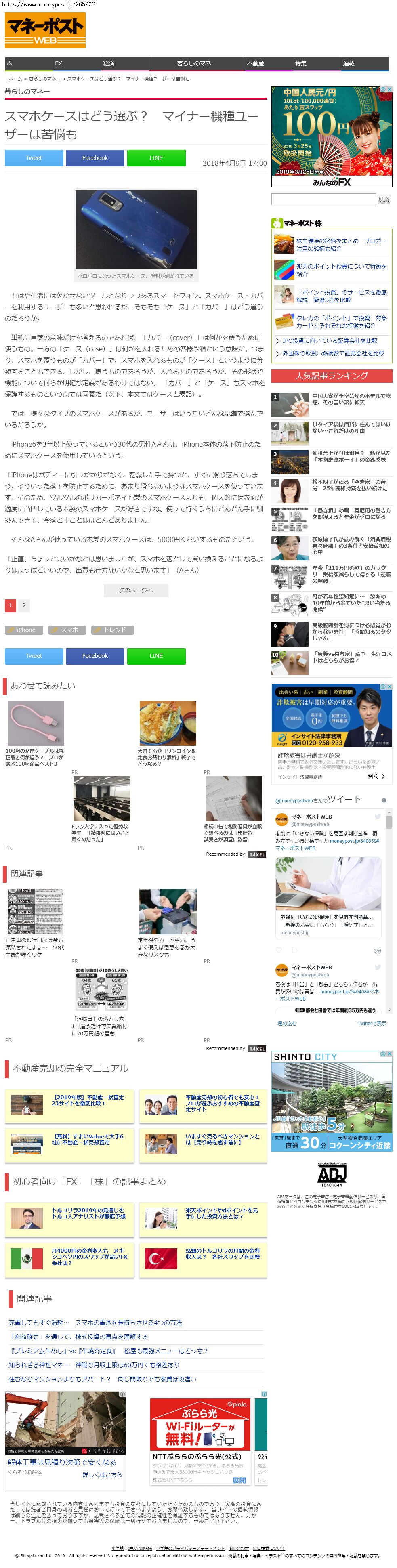
Task: Open ホーム breadcrumb link
Action: click(x=15, y=79)
